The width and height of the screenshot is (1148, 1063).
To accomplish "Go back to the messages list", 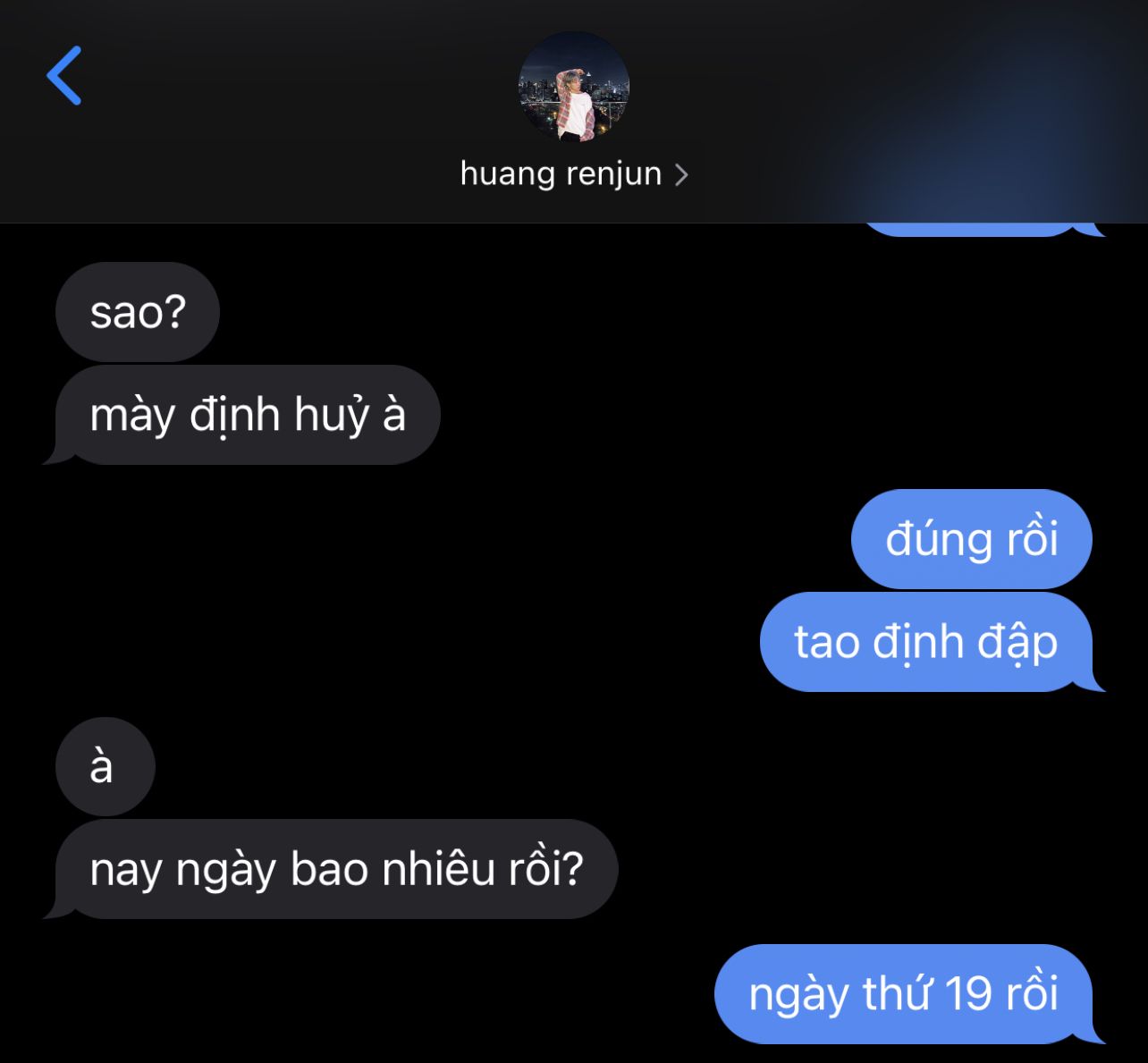I will click(x=64, y=76).
